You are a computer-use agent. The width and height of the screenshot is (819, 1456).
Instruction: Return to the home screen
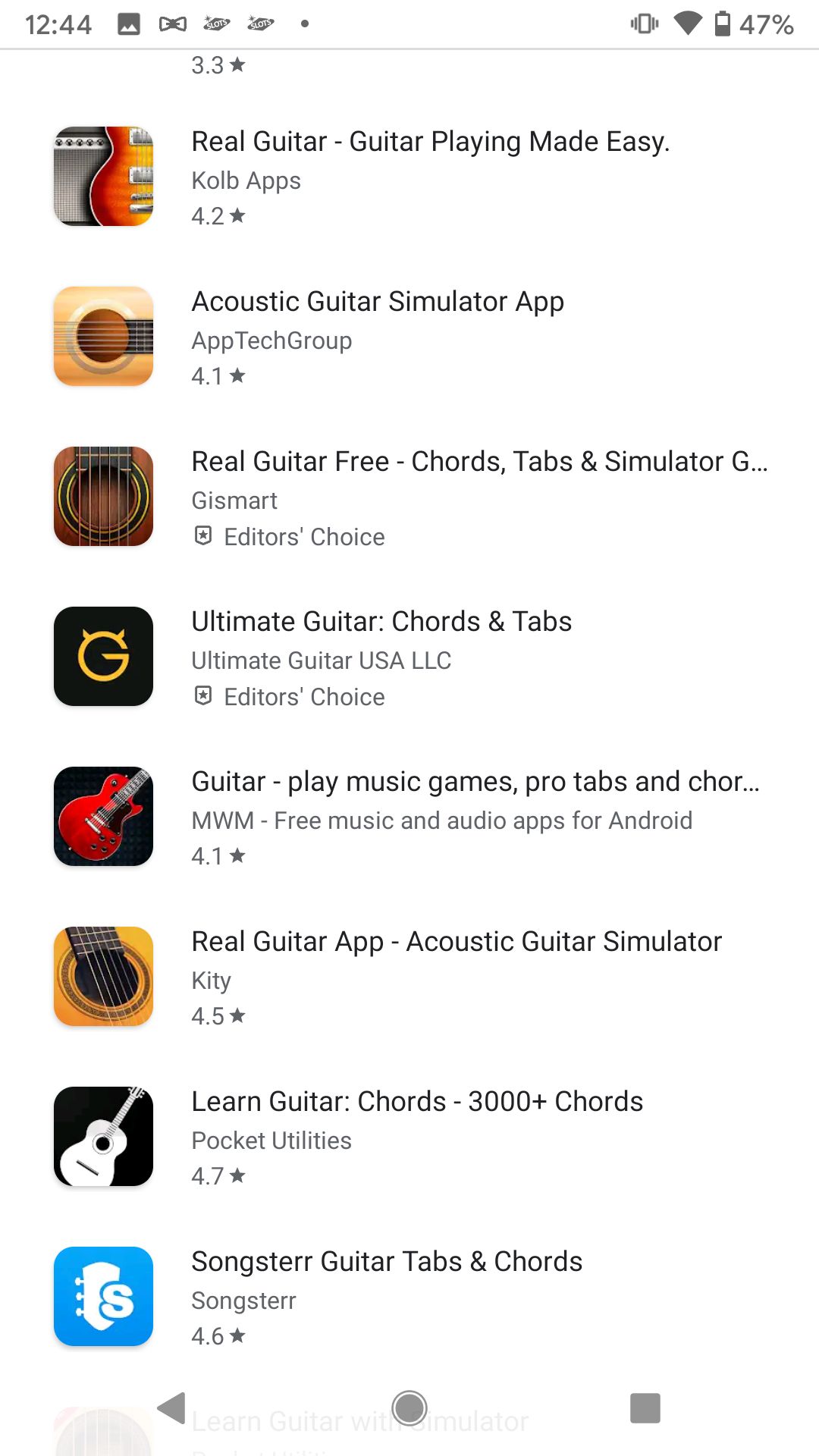[409, 1408]
